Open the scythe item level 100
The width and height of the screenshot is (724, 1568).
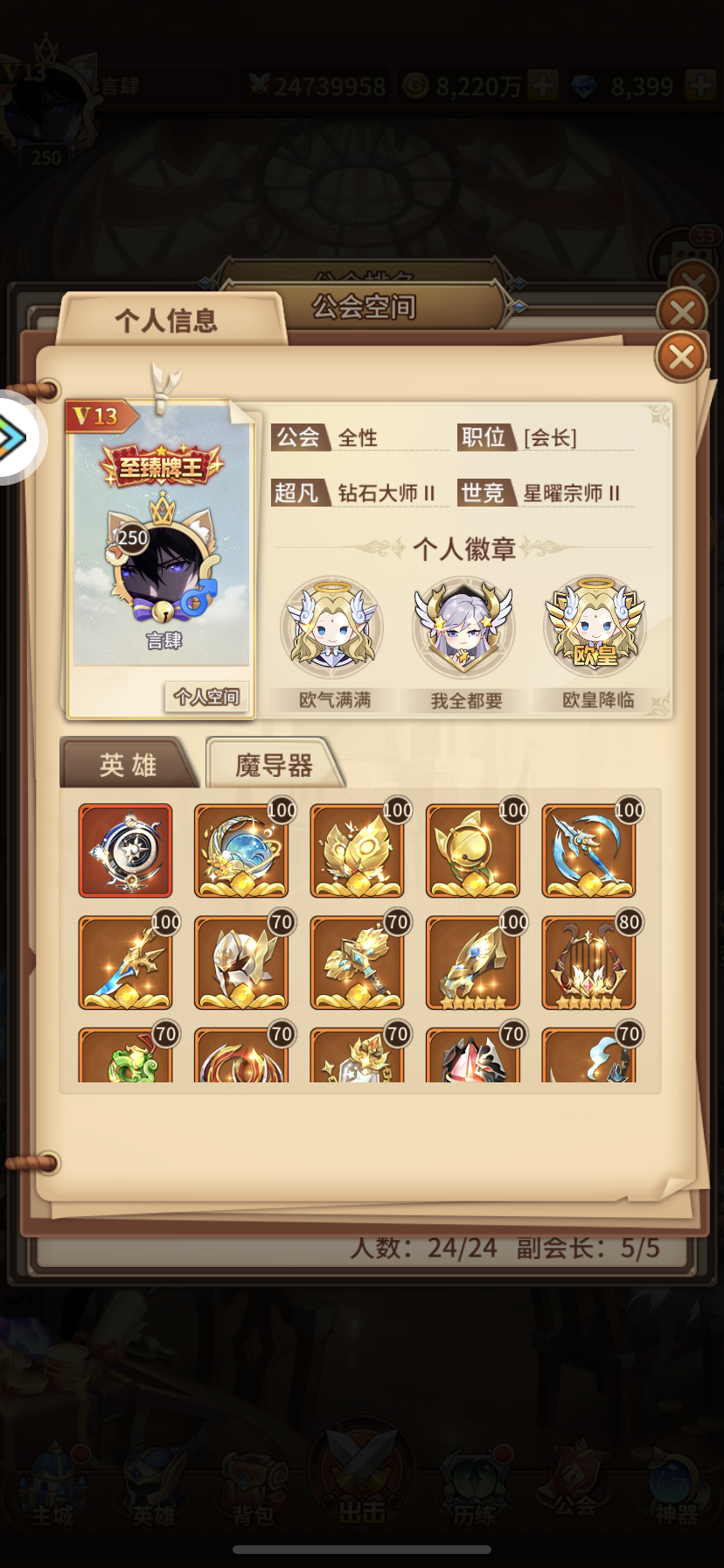click(588, 850)
